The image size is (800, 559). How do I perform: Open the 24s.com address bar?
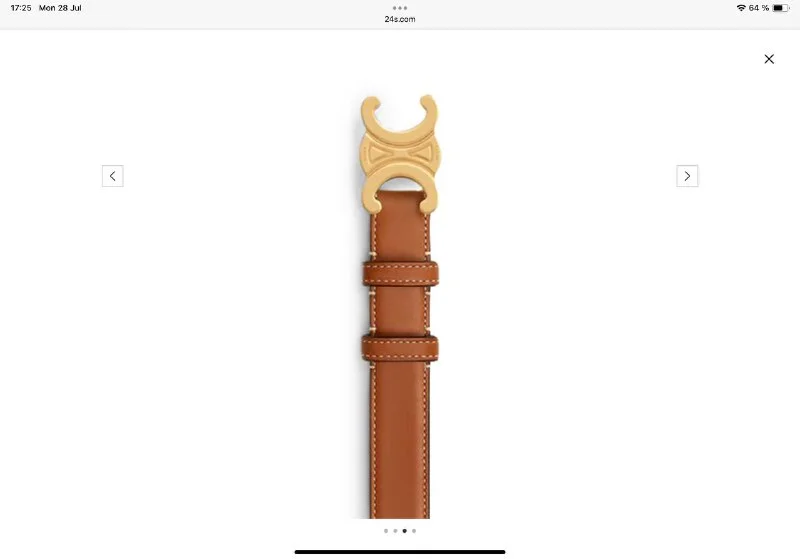[400, 18]
